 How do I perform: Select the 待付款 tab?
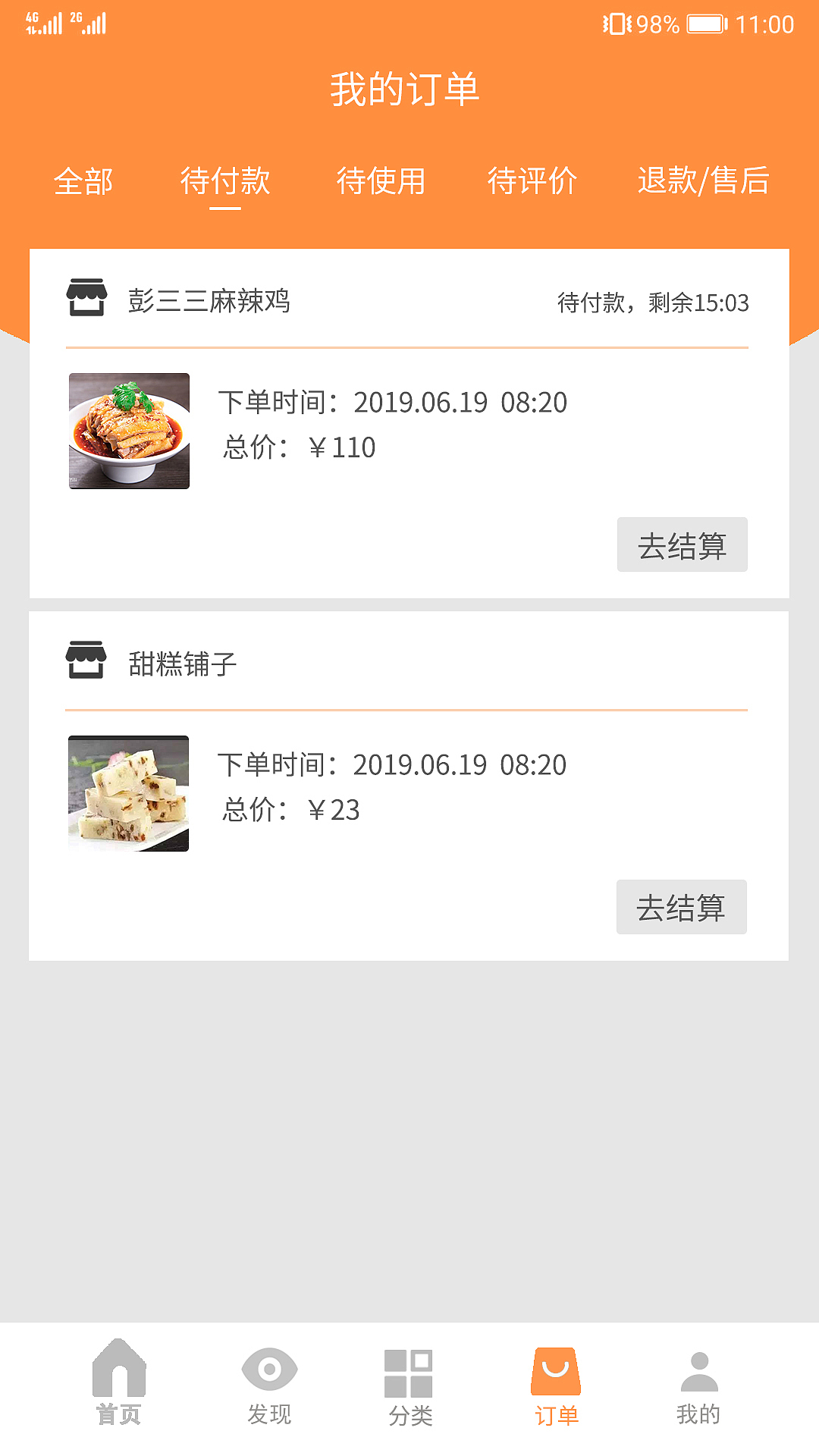click(225, 181)
